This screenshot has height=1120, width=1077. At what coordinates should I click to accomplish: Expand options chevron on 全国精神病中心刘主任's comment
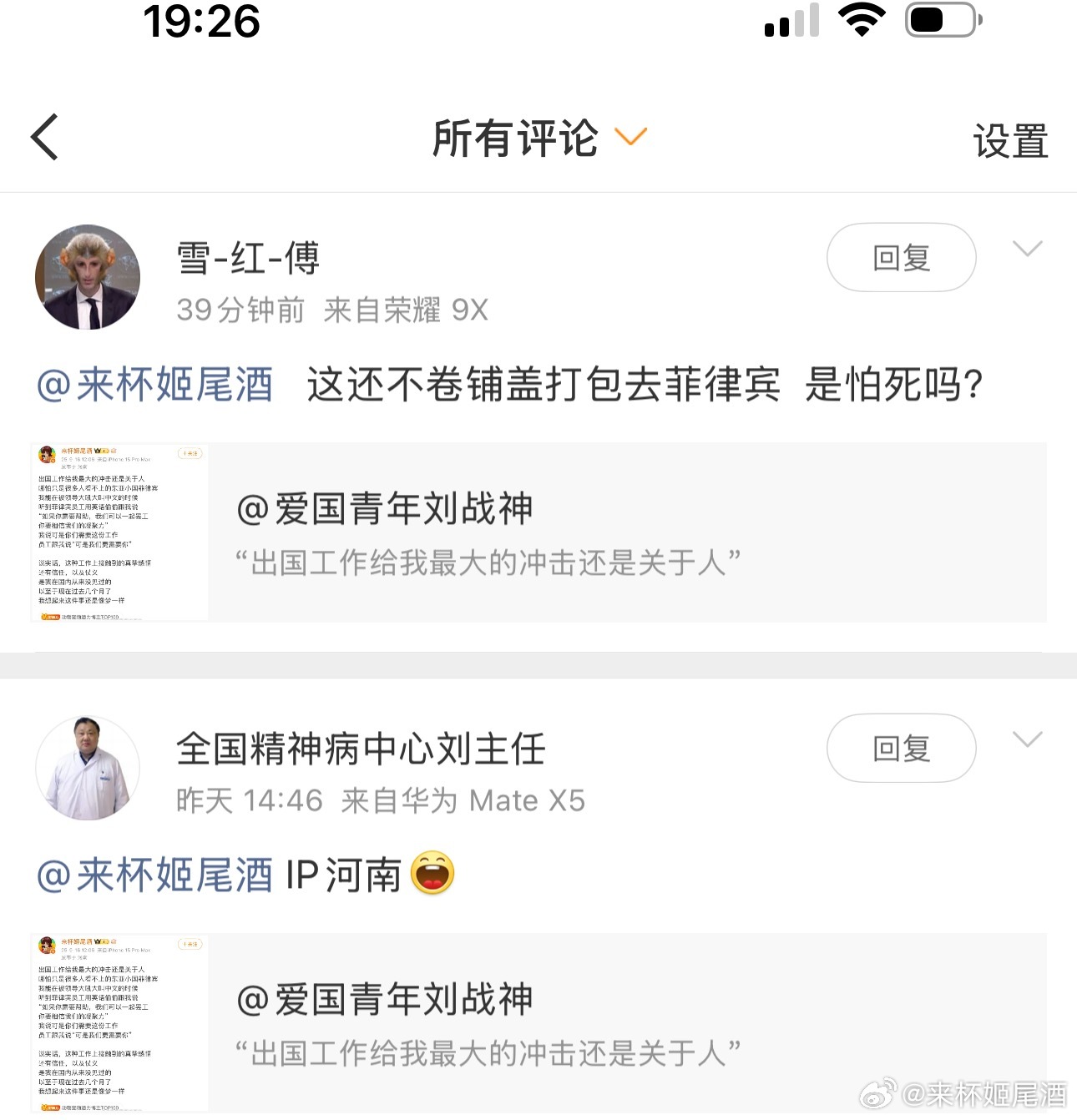click(x=1026, y=739)
